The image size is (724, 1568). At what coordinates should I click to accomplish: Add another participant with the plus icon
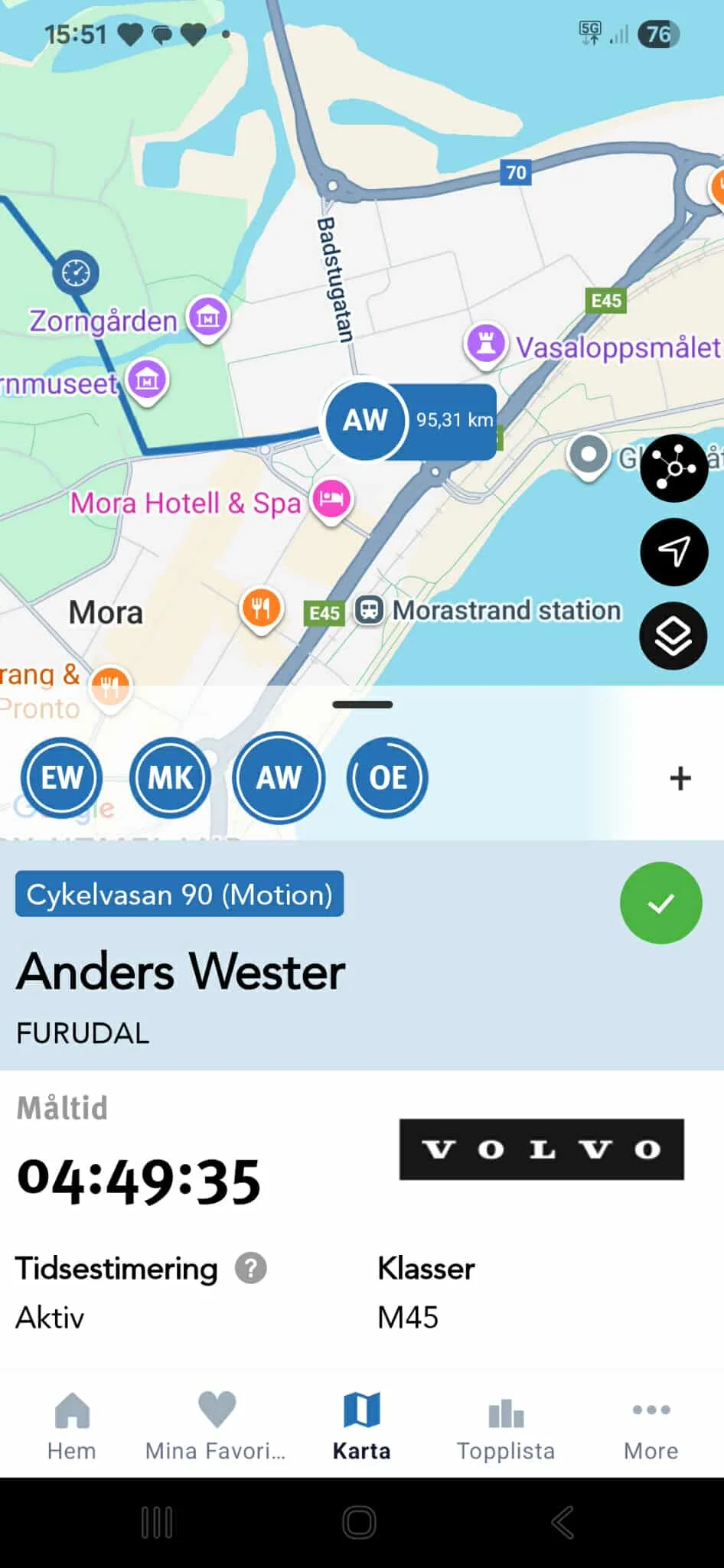(x=680, y=778)
